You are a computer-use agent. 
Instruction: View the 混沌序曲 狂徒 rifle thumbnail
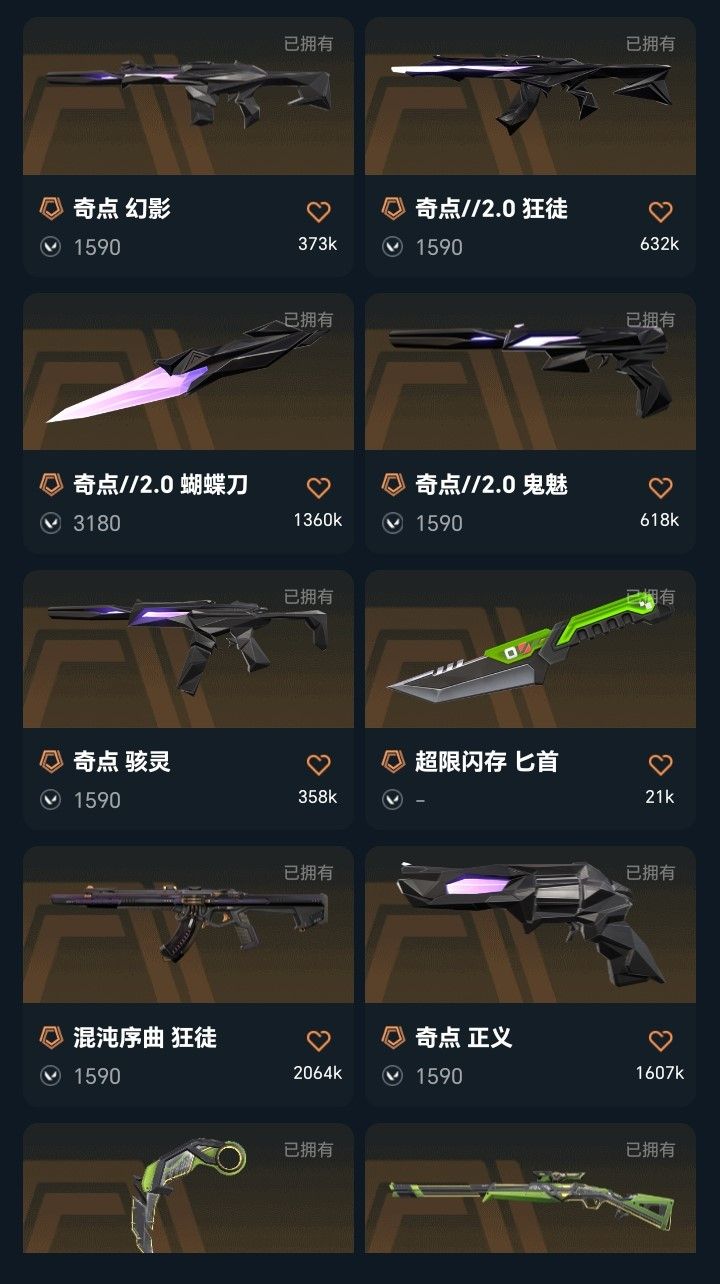pos(188,925)
